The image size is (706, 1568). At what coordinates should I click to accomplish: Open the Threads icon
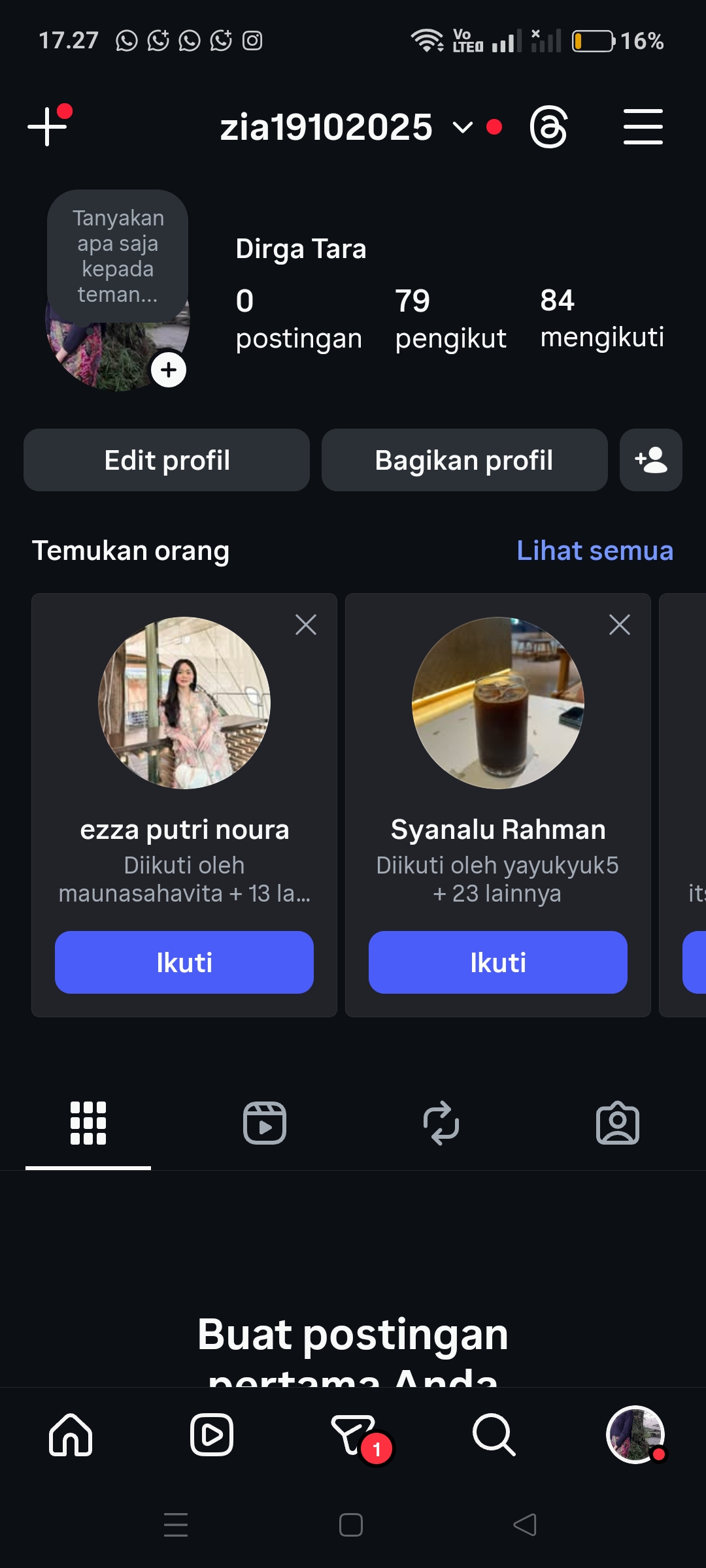(548, 127)
